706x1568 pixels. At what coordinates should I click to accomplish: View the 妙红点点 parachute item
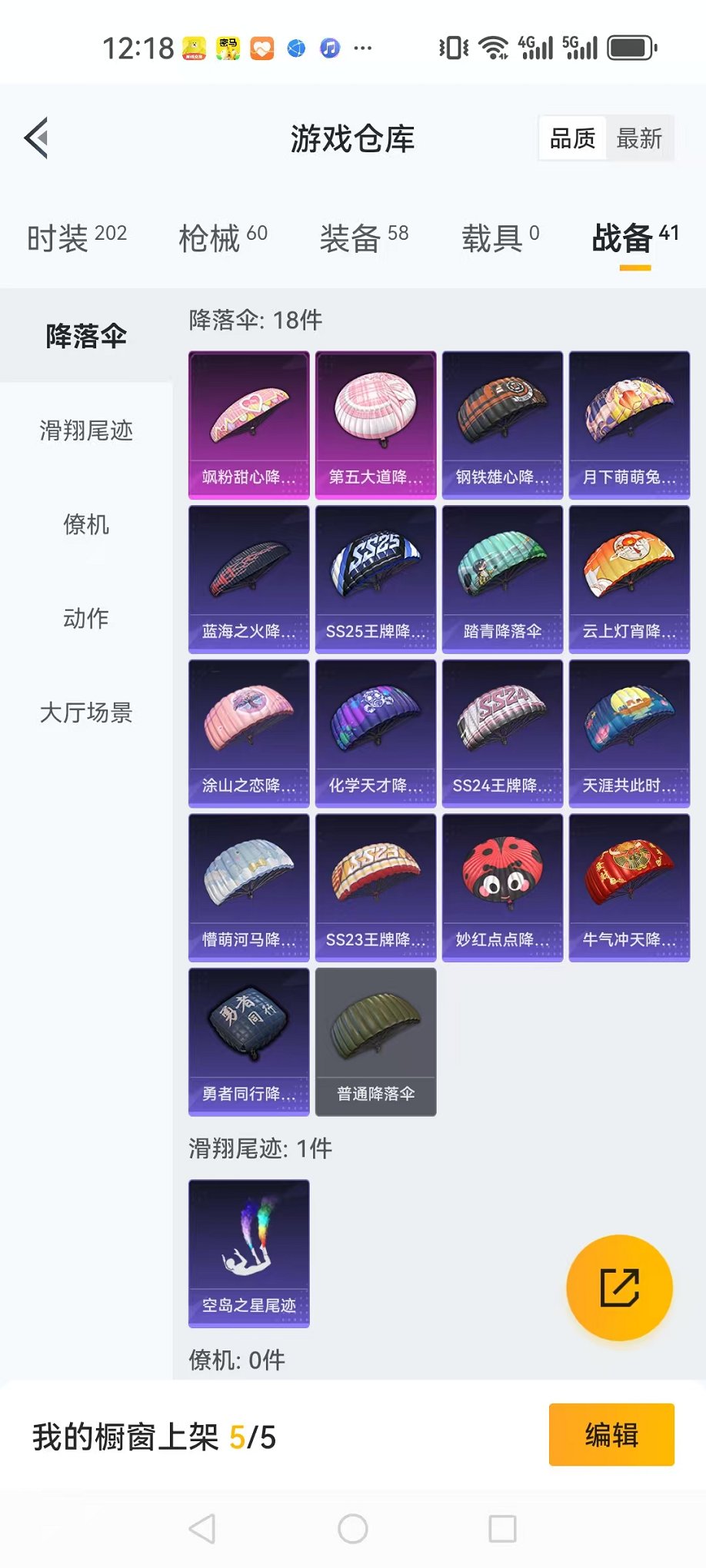502,888
